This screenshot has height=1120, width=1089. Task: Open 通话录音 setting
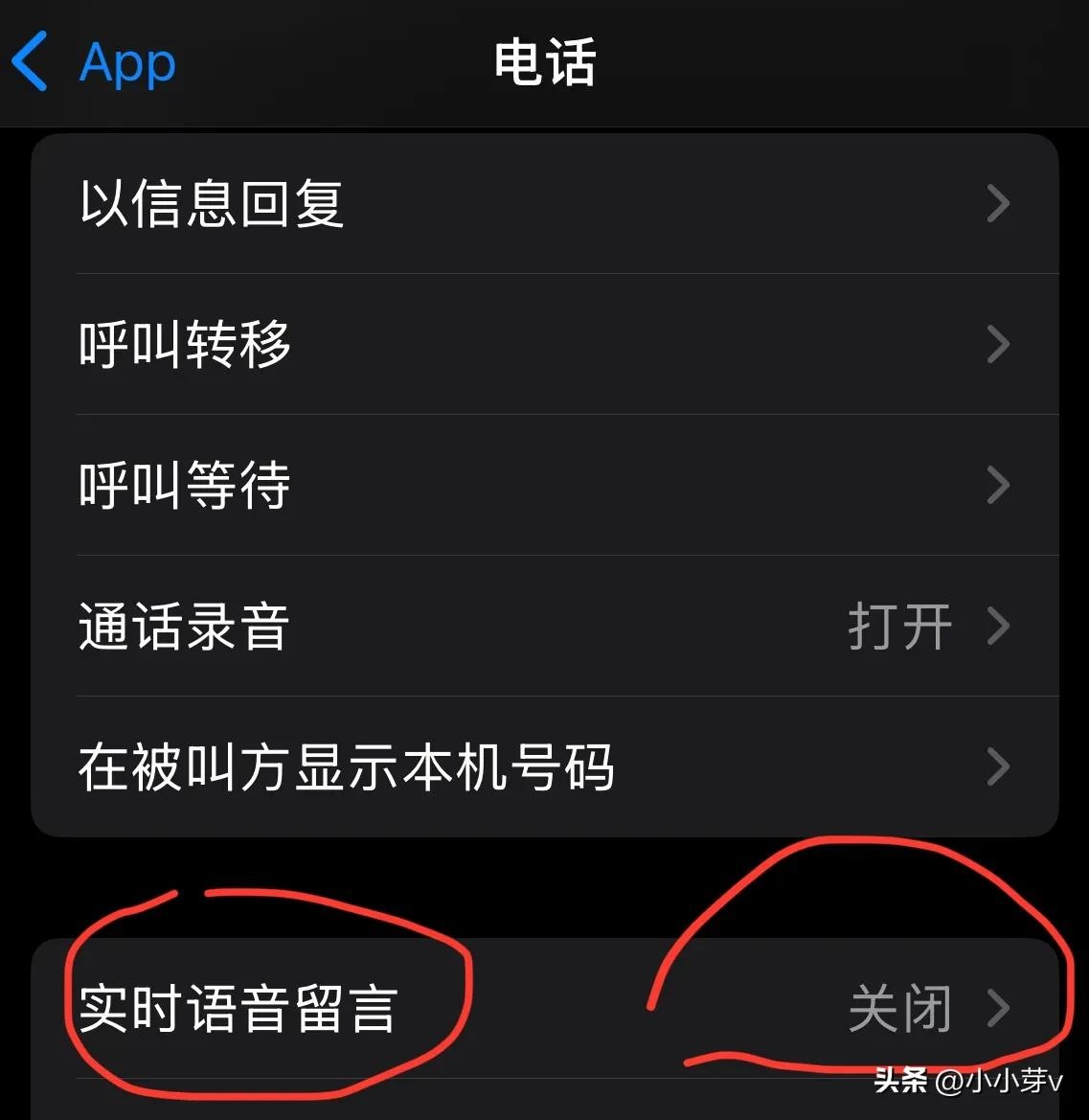[x=544, y=627]
